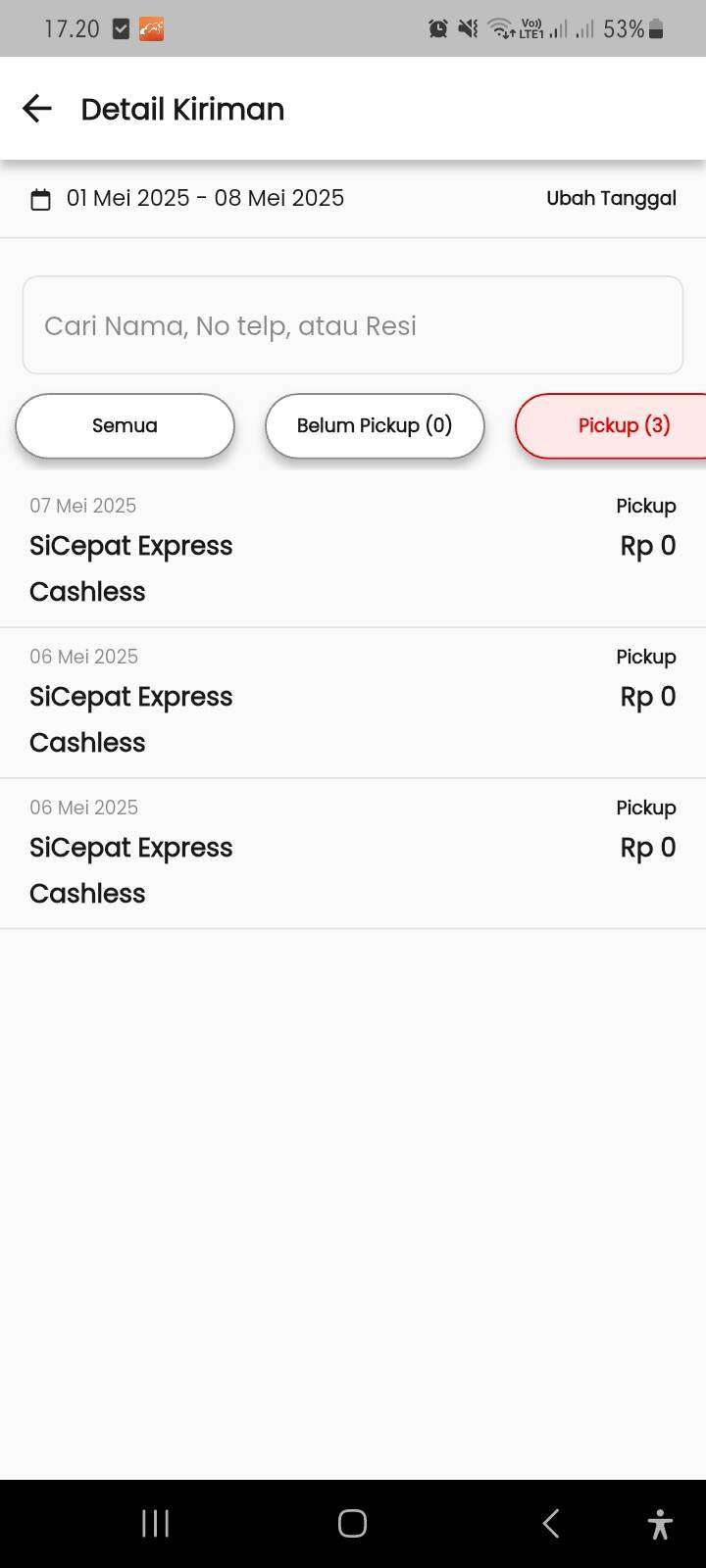Viewport: 706px width, 1568px height.
Task: Select the Semua filter chip
Action: [125, 425]
